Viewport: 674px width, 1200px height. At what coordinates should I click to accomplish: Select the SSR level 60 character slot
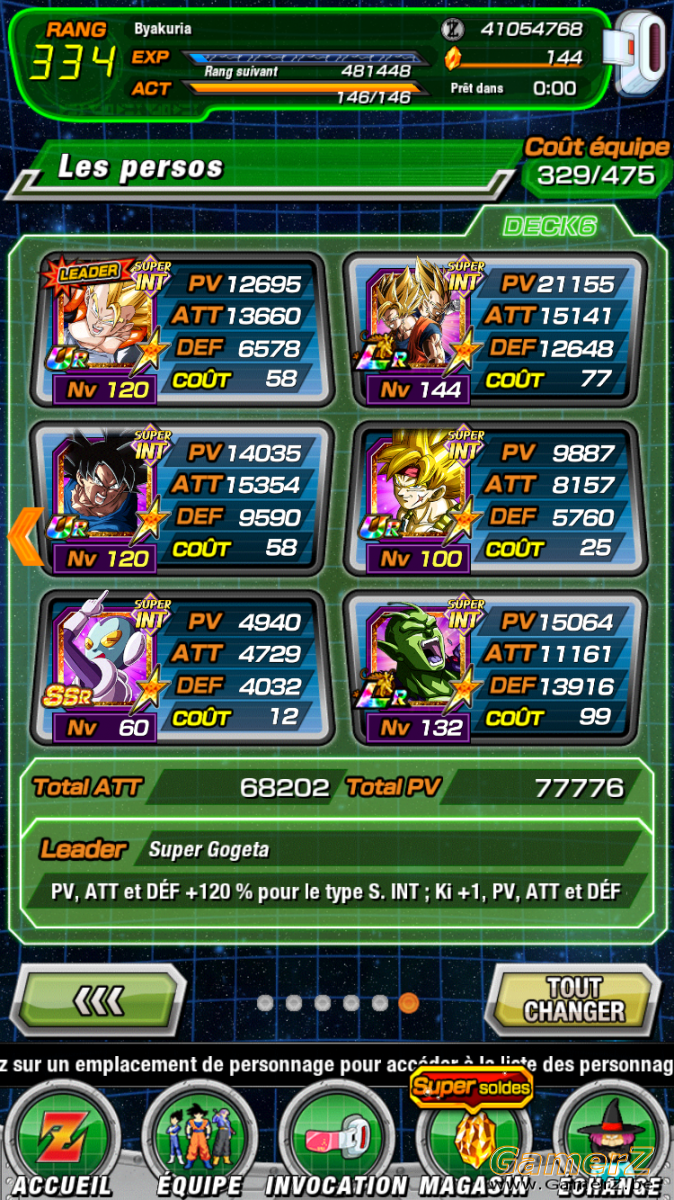tap(181, 668)
